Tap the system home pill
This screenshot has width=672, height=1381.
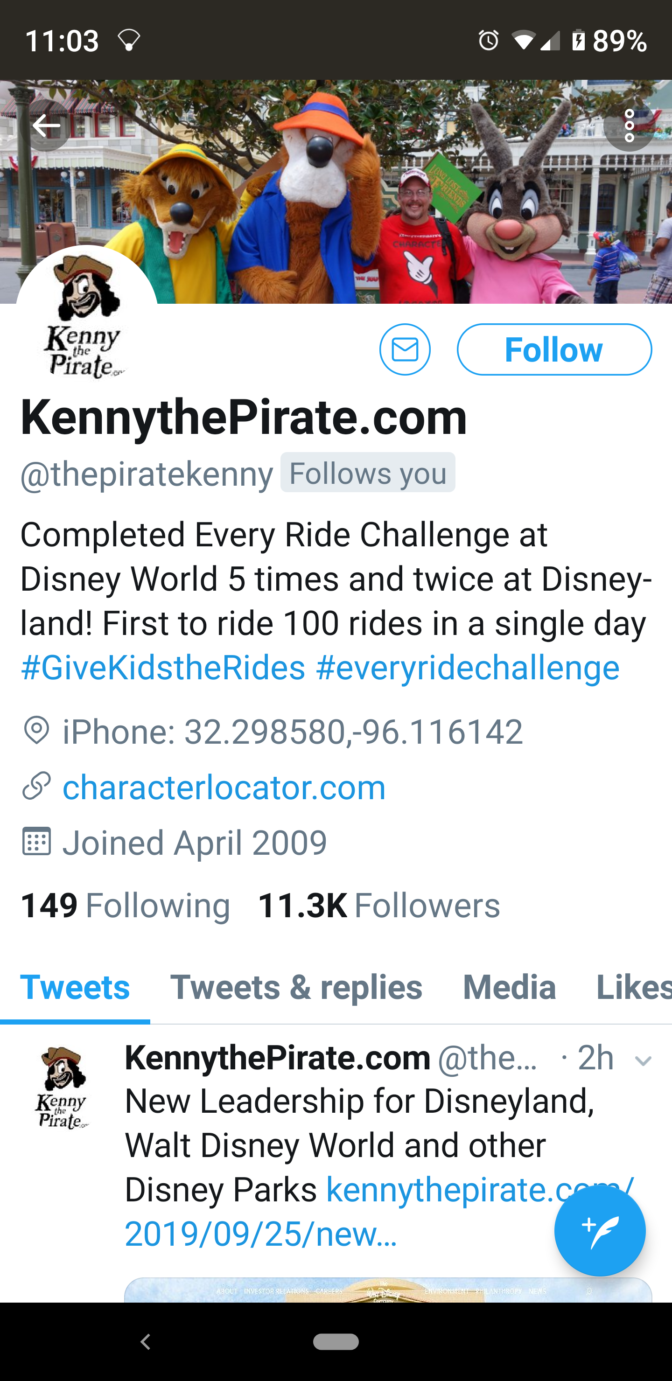click(x=336, y=1342)
